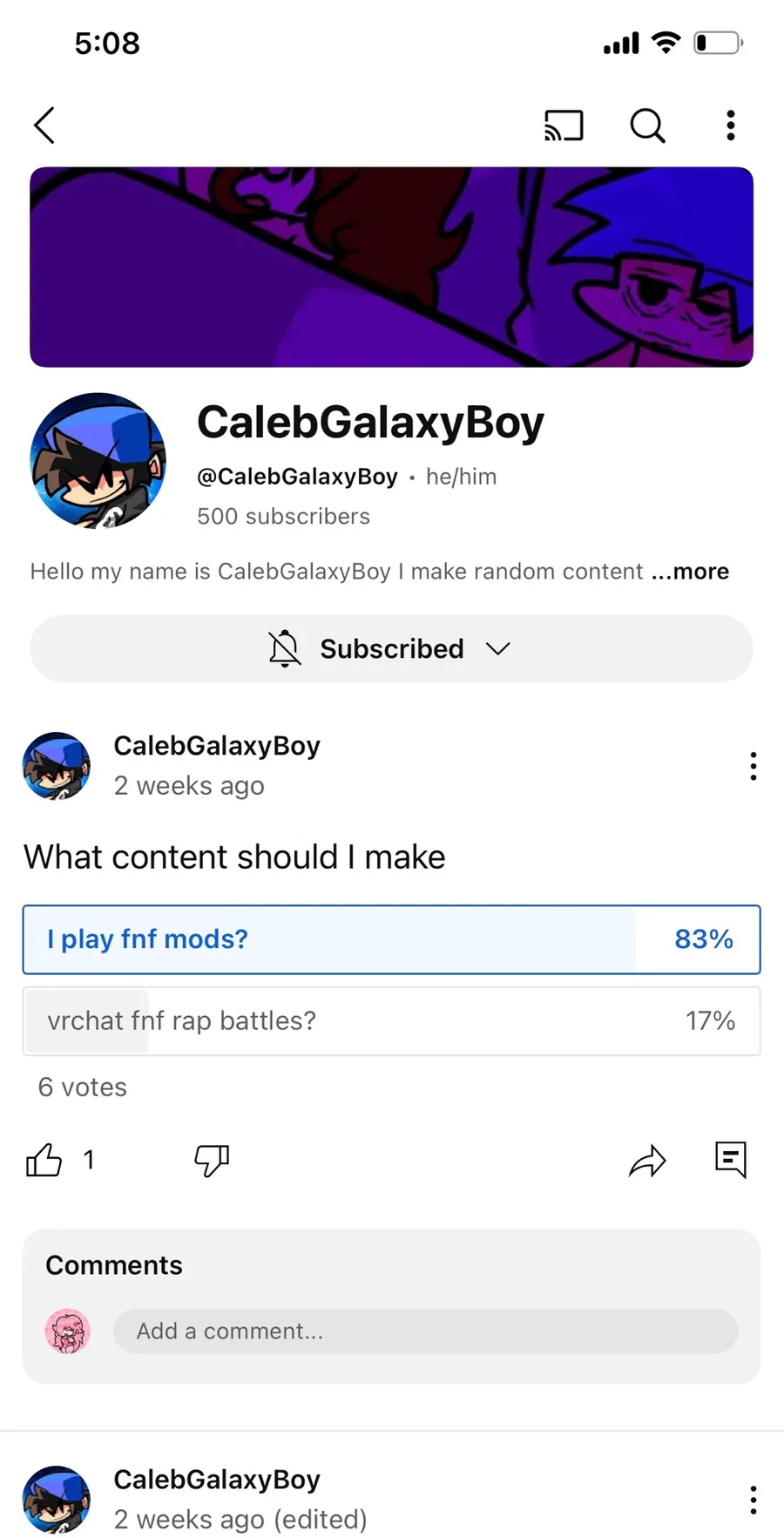Screen dimensions: 784x1538
Task: Share the poll post
Action: [647, 1160]
